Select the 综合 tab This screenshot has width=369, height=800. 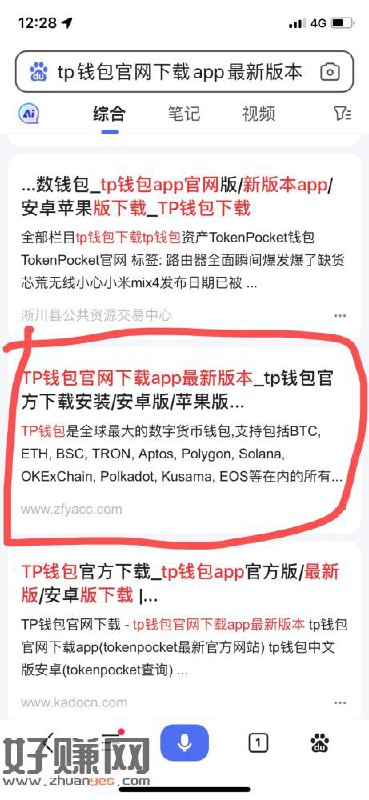tap(109, 113)
